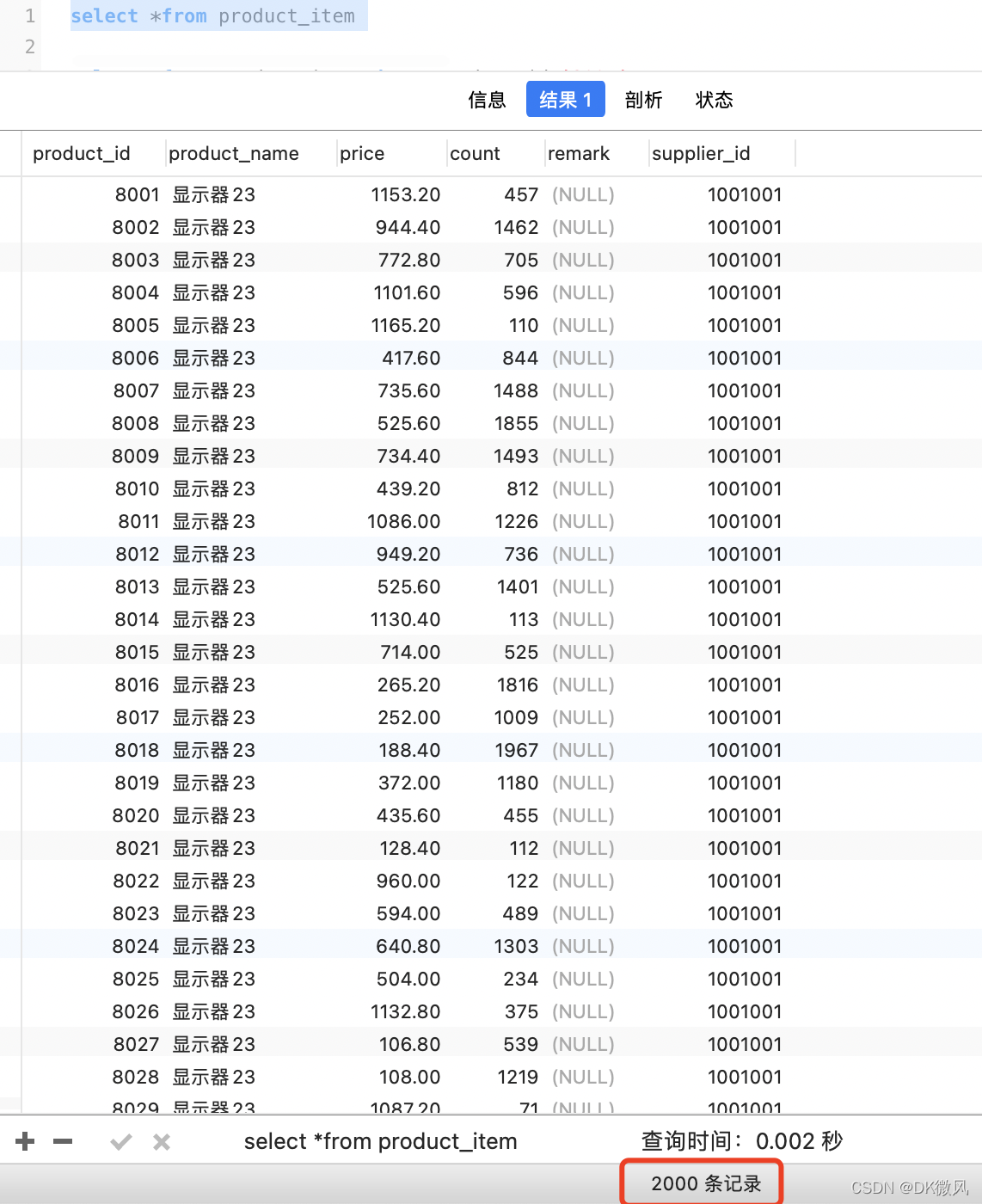Apply changes with the checkmark icon
Viewport: 982px width, 1204px height.
coord(120,1141)
